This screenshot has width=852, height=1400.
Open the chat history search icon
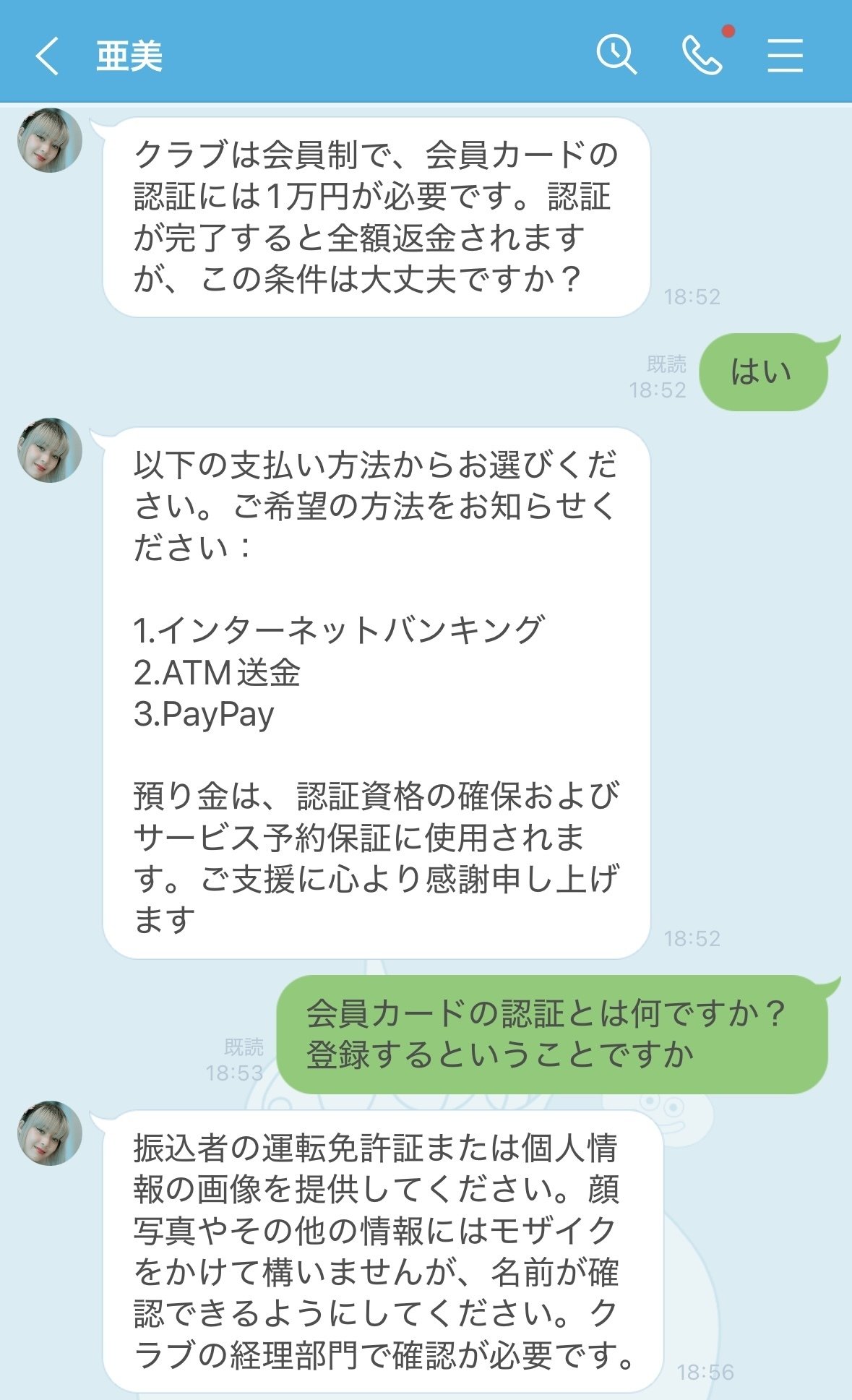click(616, 55)
